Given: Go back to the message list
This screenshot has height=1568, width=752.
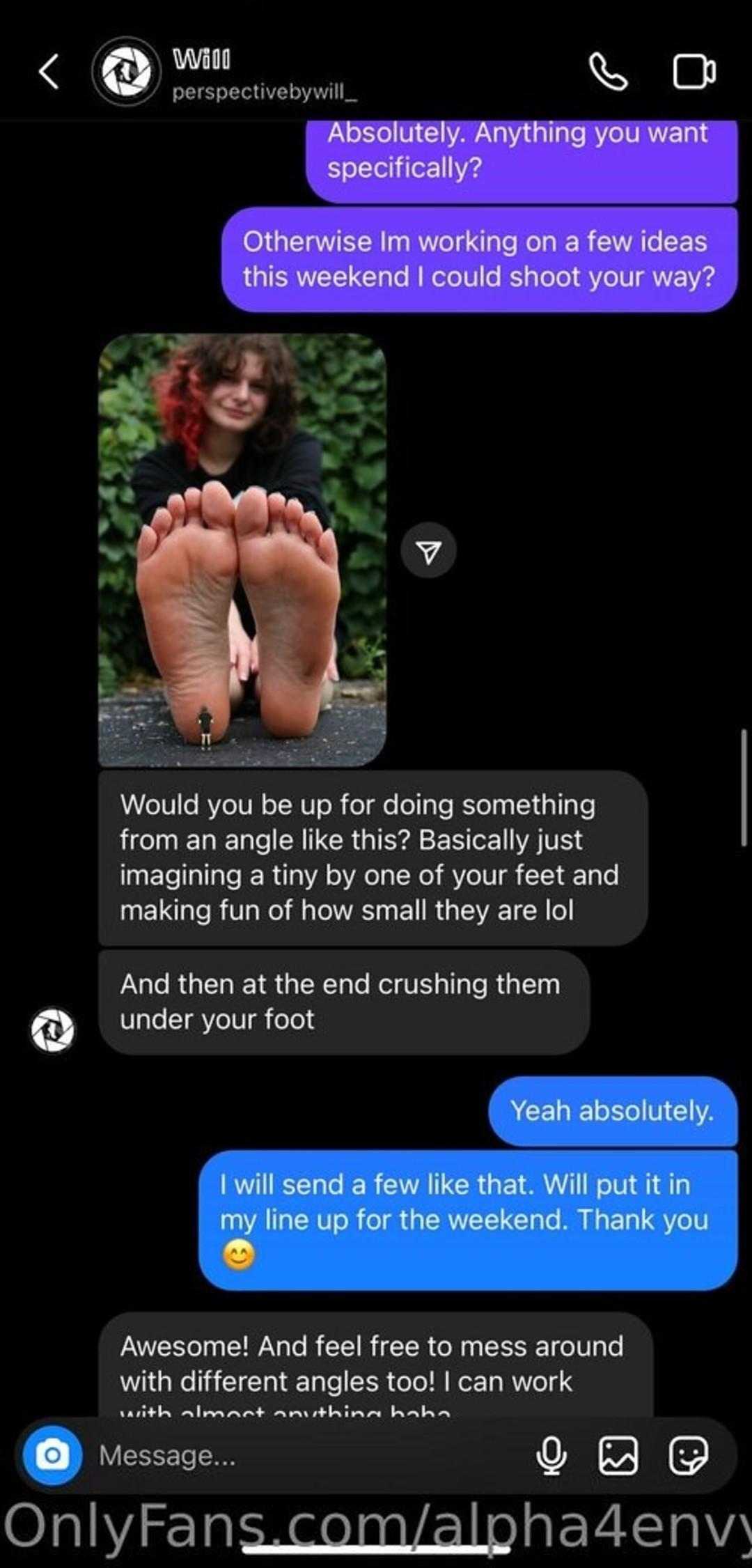Looking at the screenshot, I should [x=48, y=72].
